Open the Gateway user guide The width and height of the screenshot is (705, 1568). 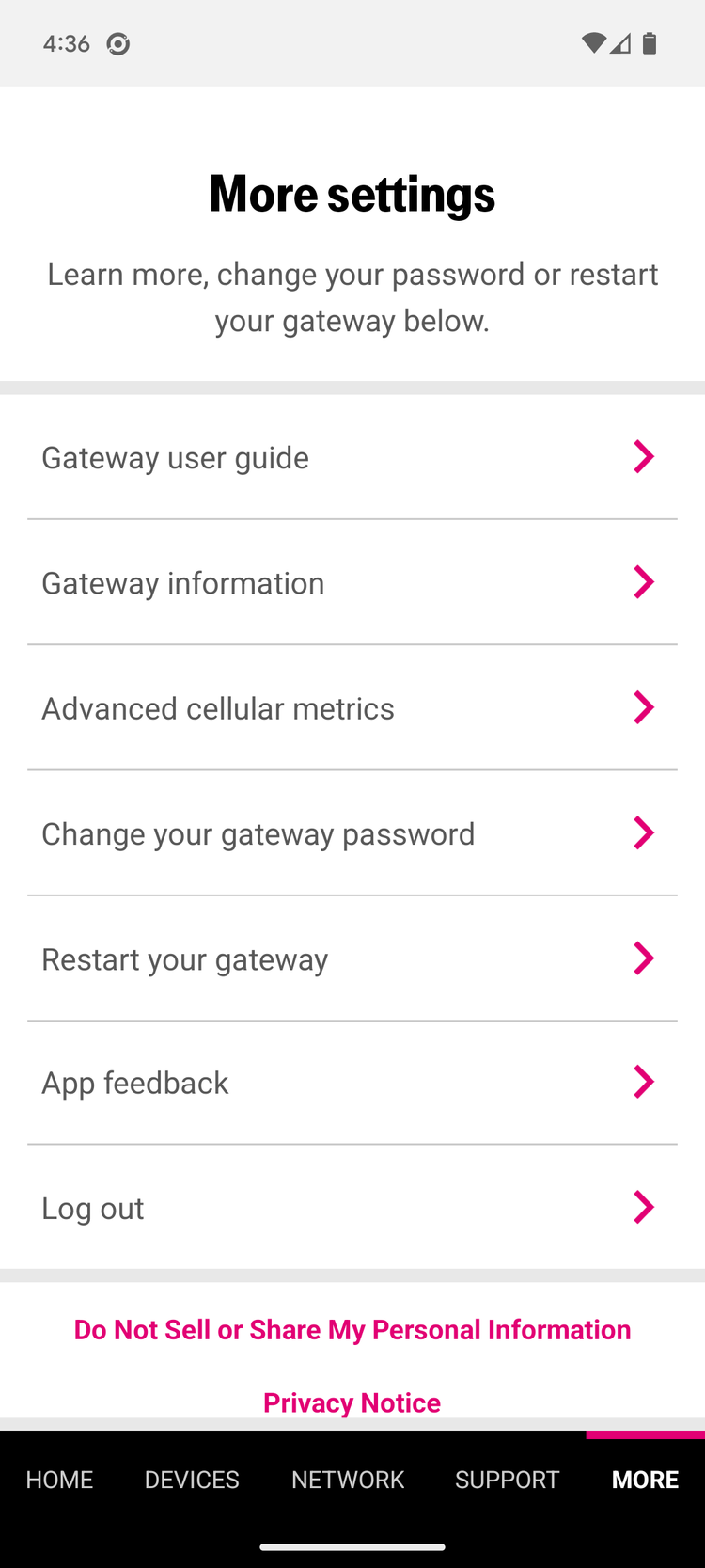[352, 457]
